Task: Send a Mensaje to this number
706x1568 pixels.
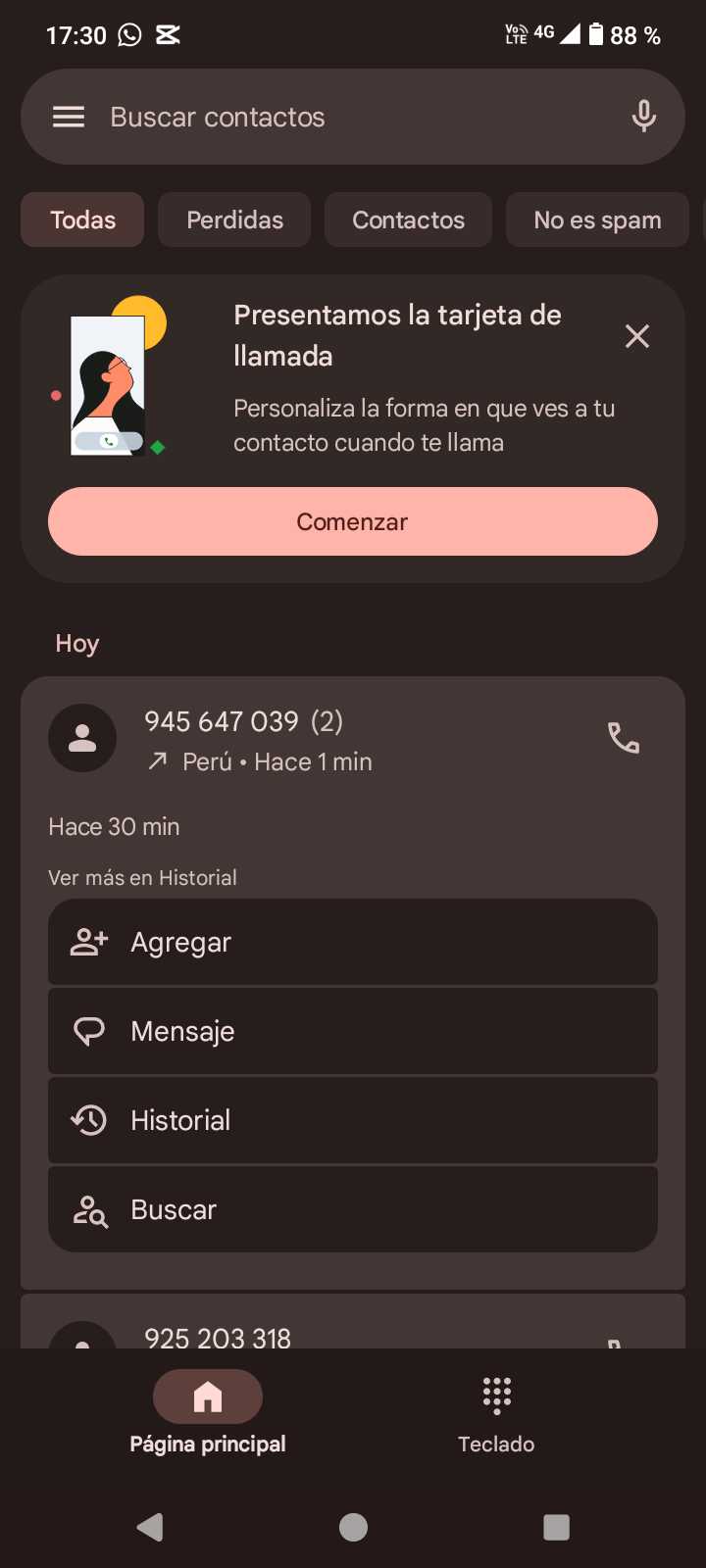Action: pyautogui.click(x=353, y=1031)
